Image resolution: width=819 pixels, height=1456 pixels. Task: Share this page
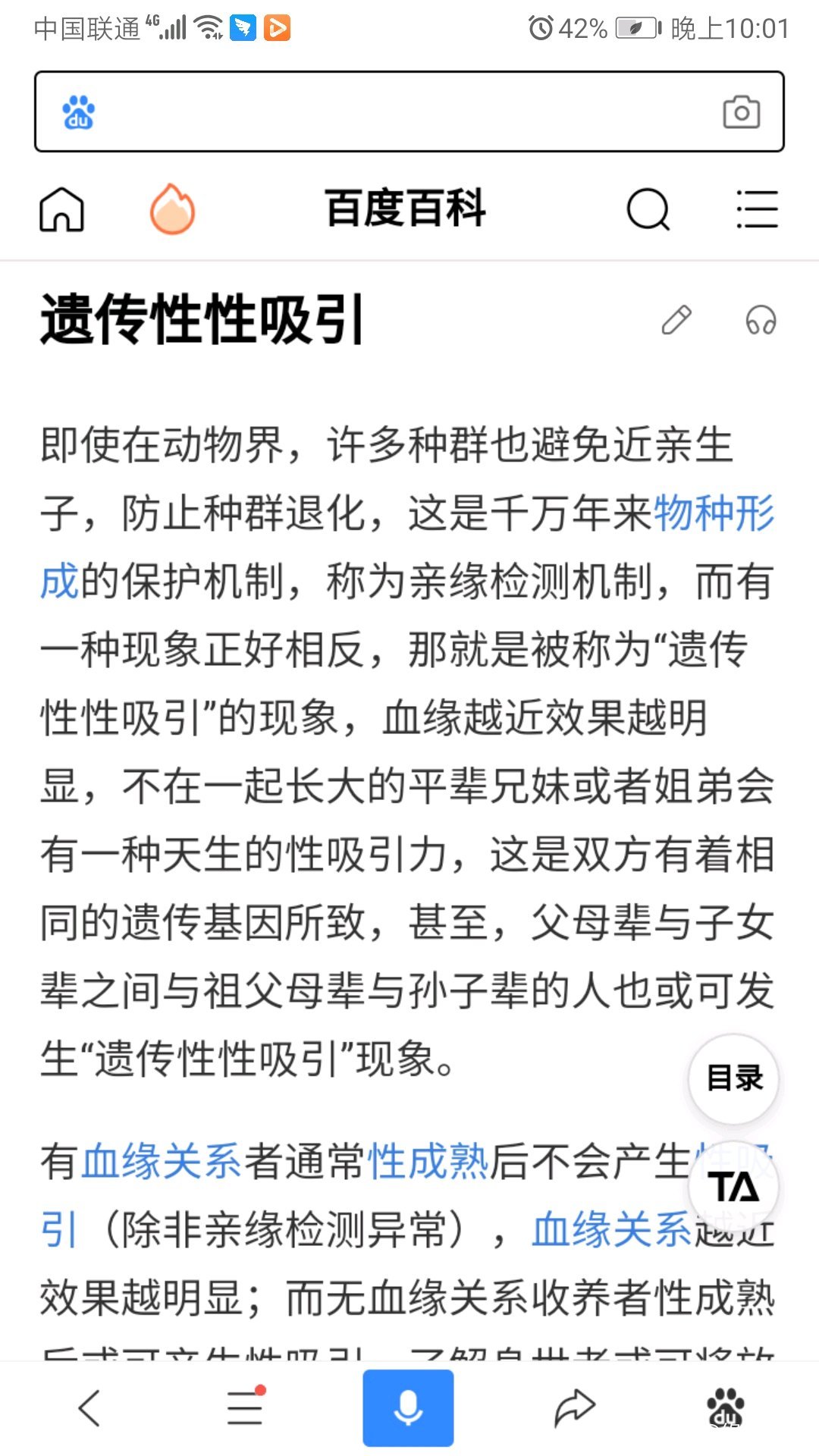pos(575,1408)
